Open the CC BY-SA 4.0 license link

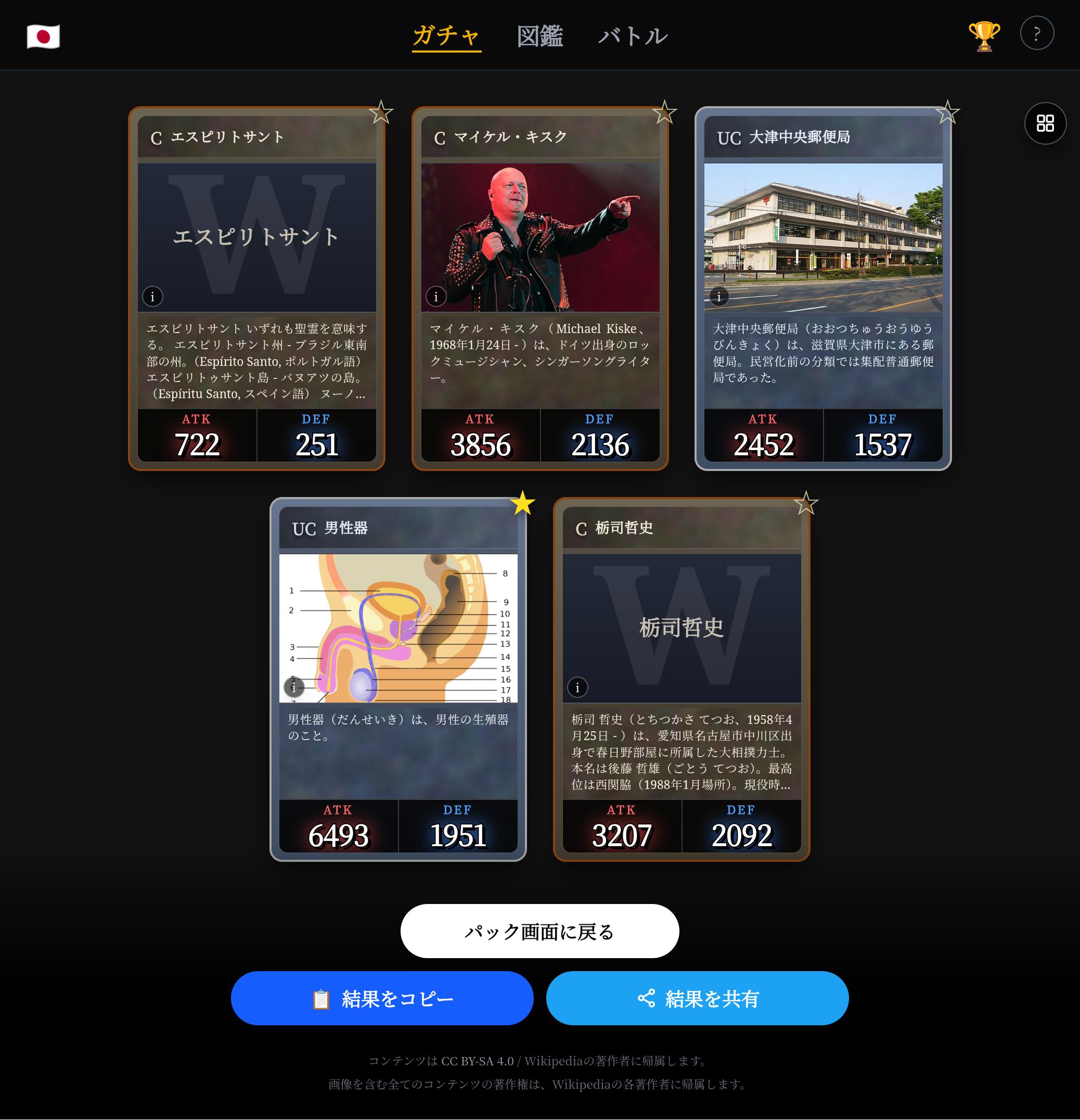coord(477,1061)
